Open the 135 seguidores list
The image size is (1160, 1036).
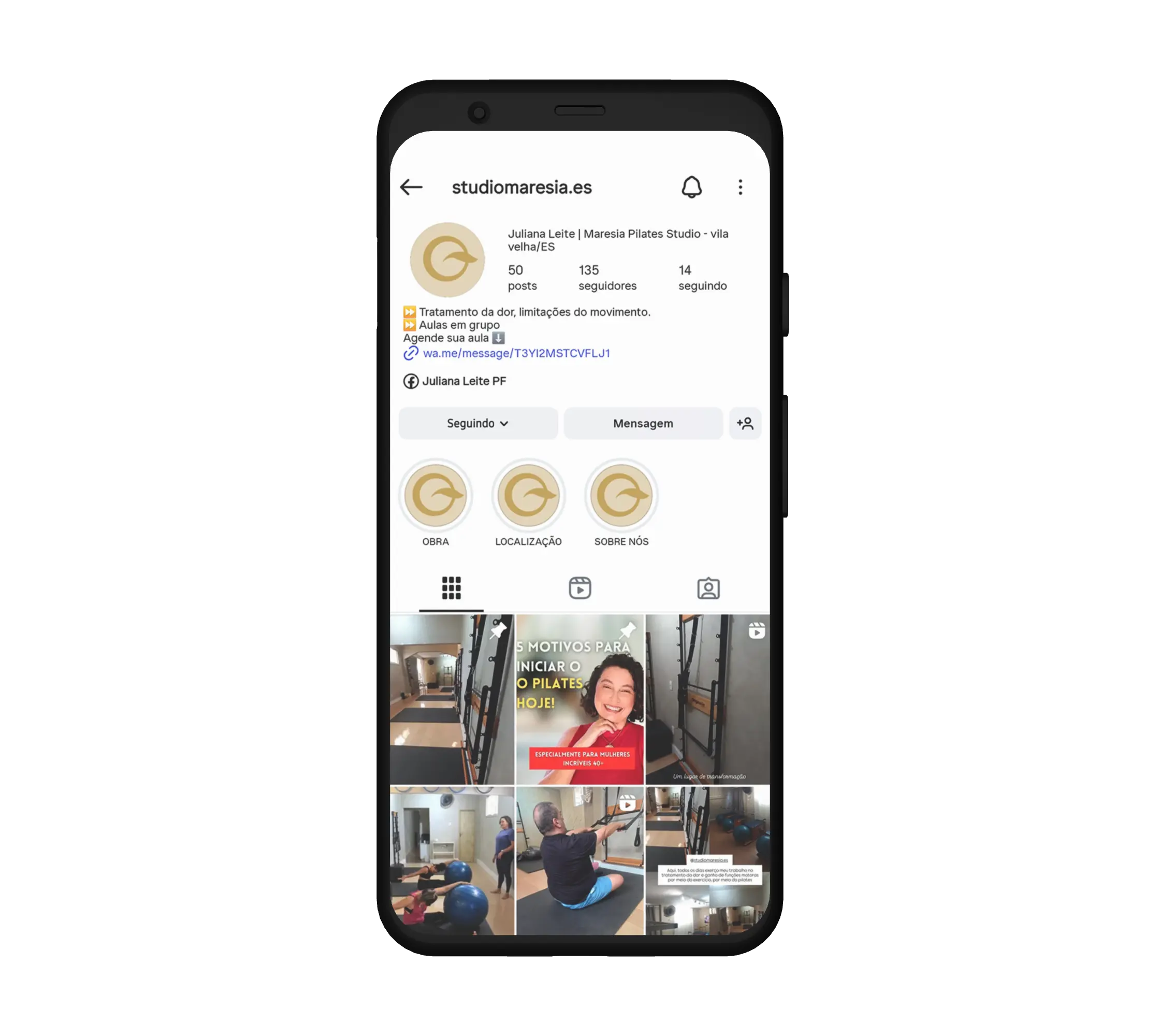[607, 277]
